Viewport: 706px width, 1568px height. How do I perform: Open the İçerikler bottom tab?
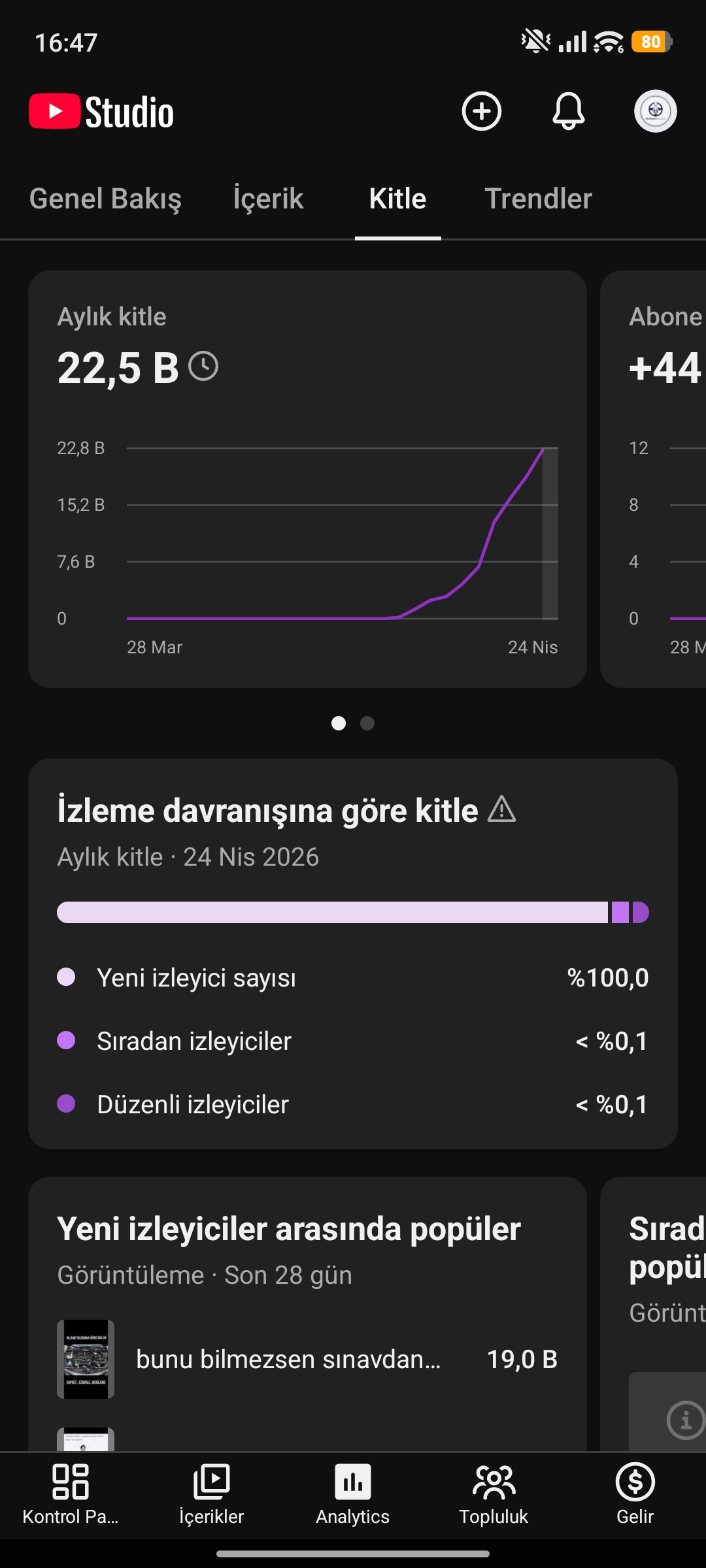212,1495
